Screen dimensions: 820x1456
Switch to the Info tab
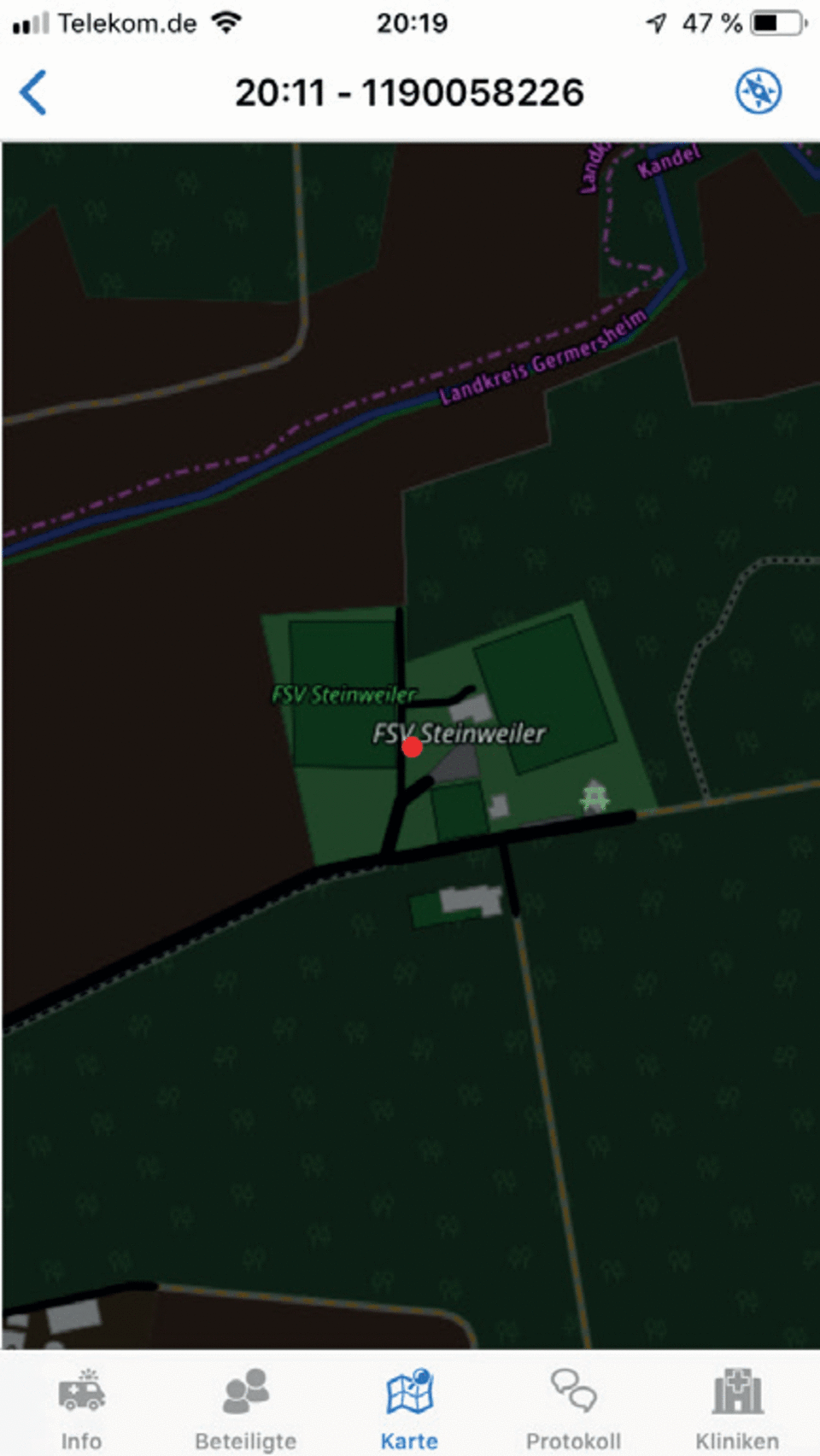coord(82,1408)
